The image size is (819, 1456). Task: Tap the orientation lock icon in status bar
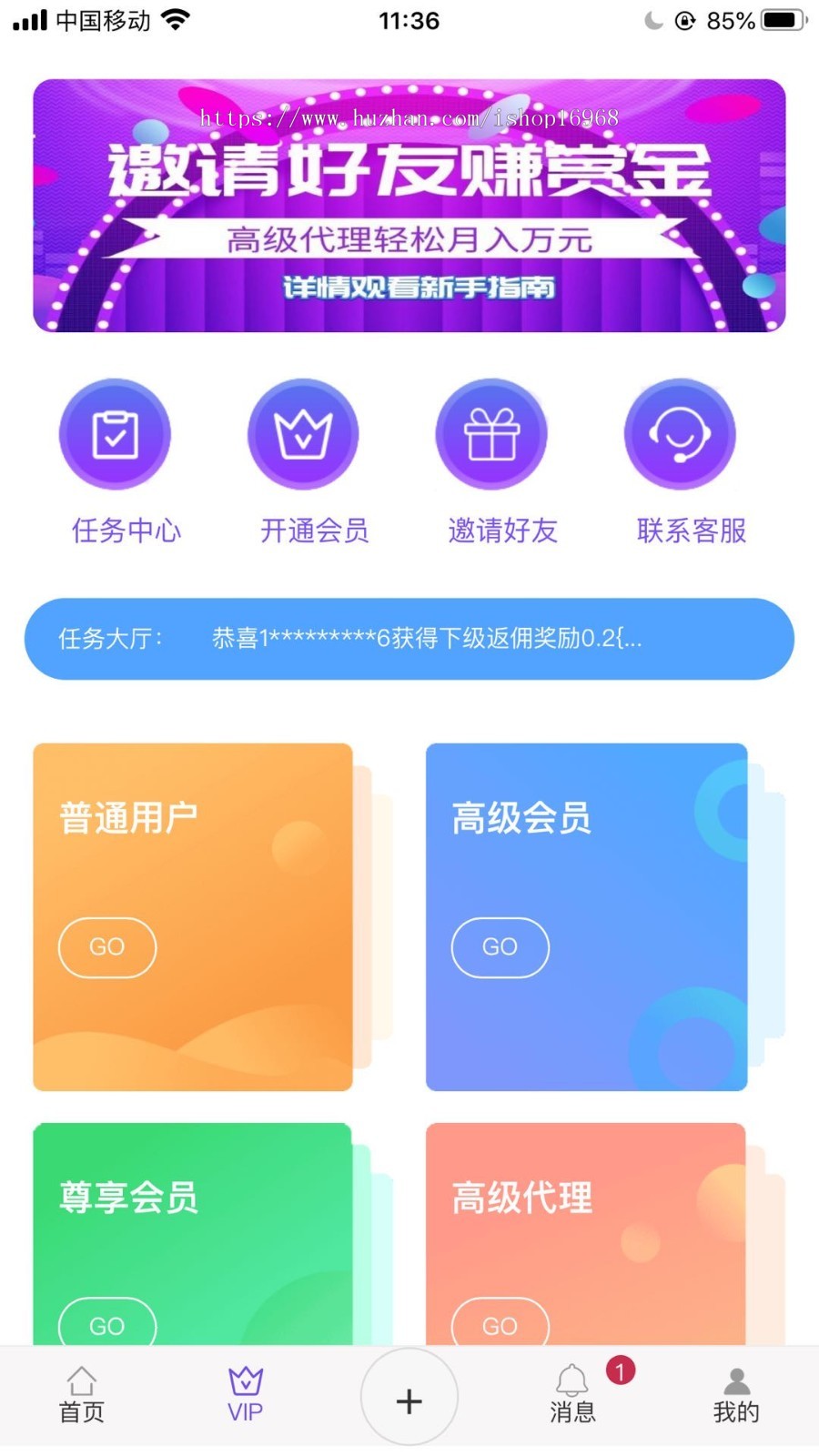(687, 20)
